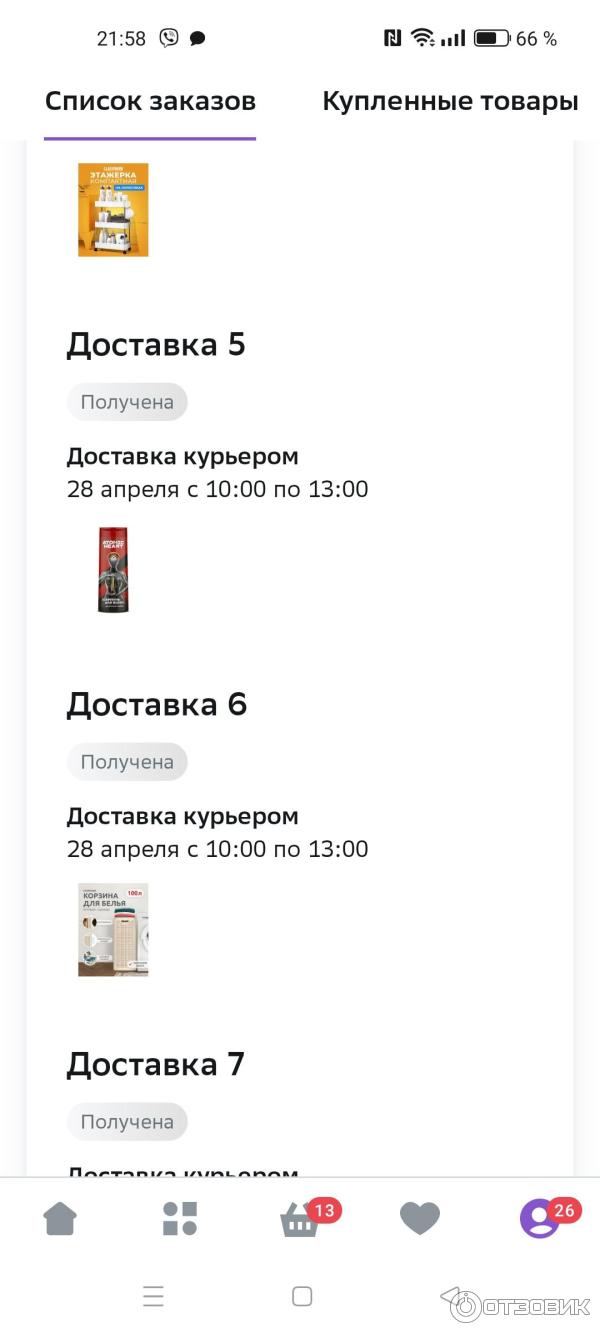Open the system recent apps menu
600x1333 pixels.
[x=153, y=1297]
